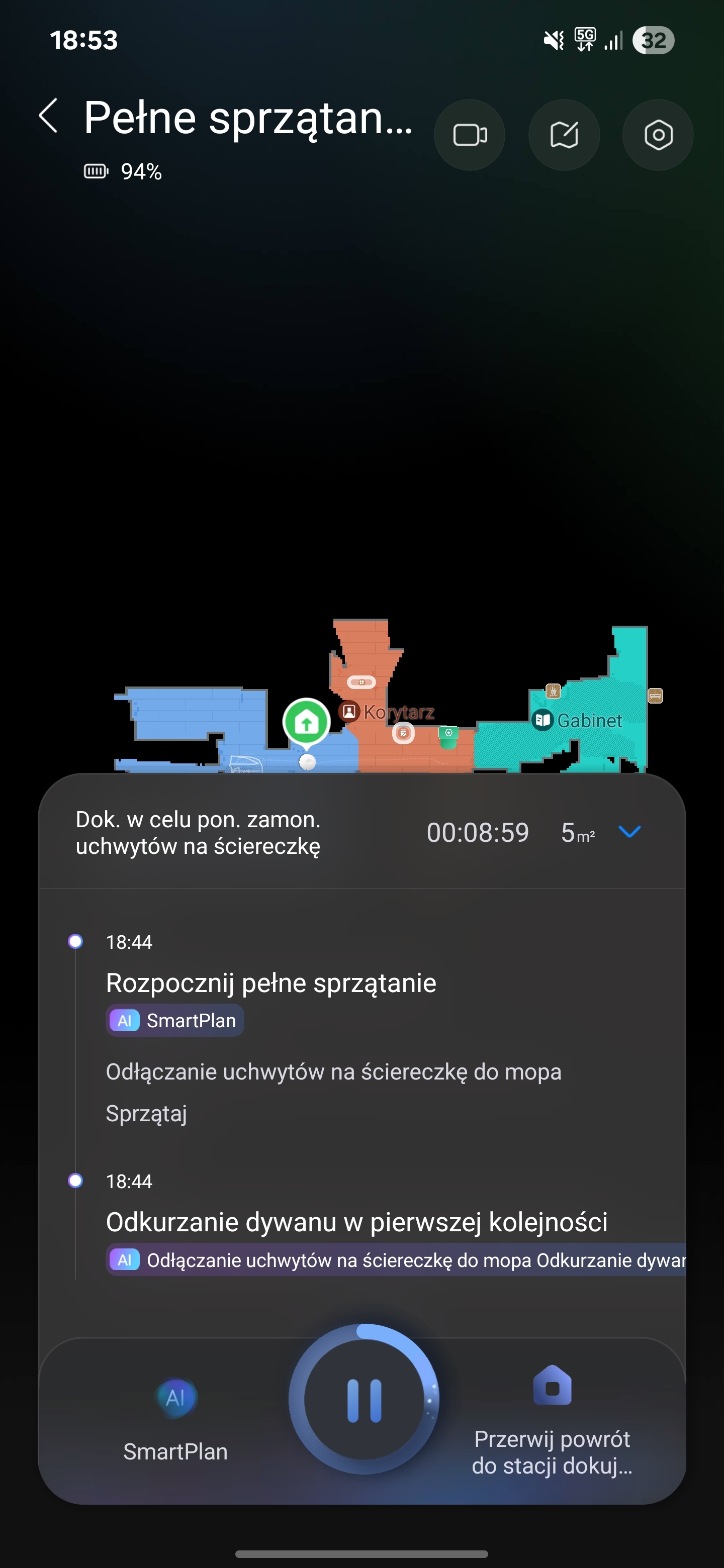Open the live camera view
724x1568 pixels.
[470, 135]
